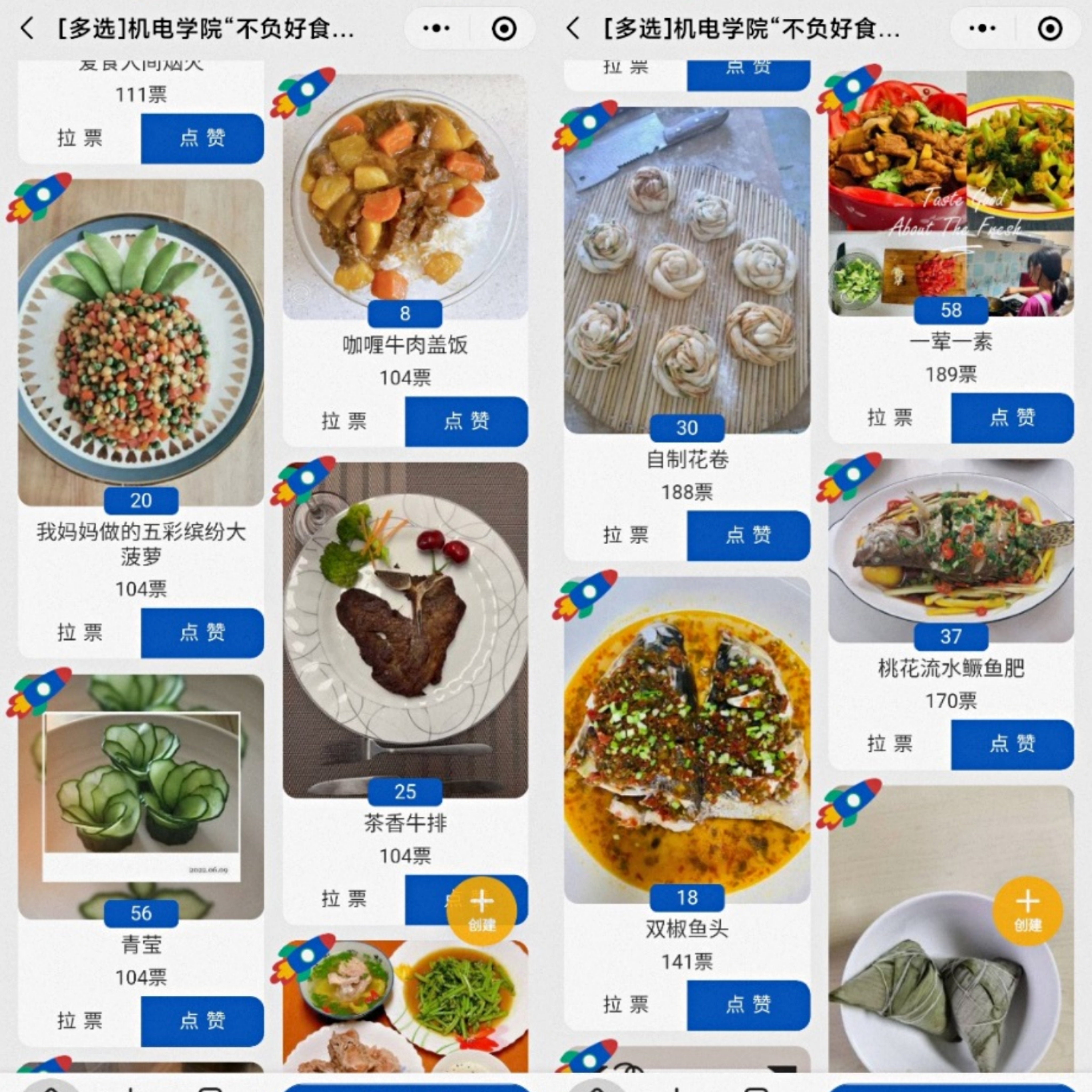This screenshot has width=1092, height=1092.
Task: Vote 点赞 for 桃花流水鳜鱼肥
Action: 1012,744
